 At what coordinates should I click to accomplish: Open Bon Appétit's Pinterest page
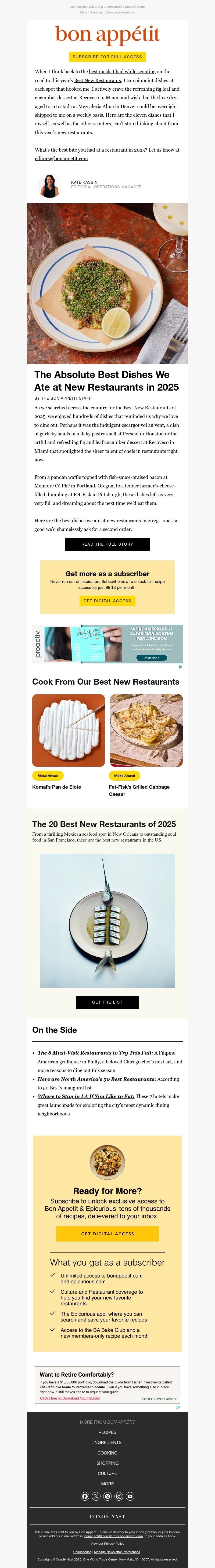click(x=107, y=1496)
